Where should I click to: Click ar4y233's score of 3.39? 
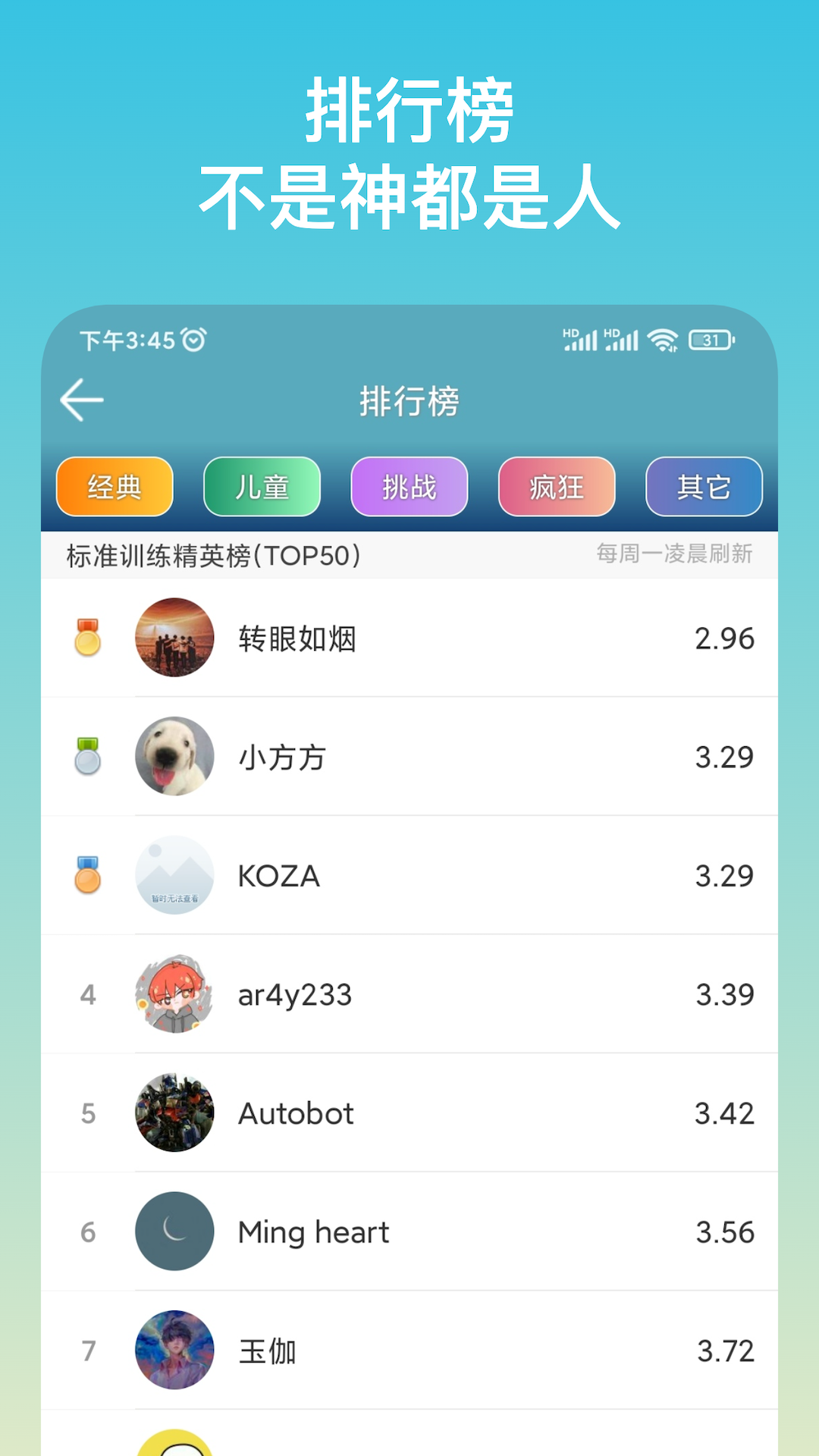click(726, 994)
